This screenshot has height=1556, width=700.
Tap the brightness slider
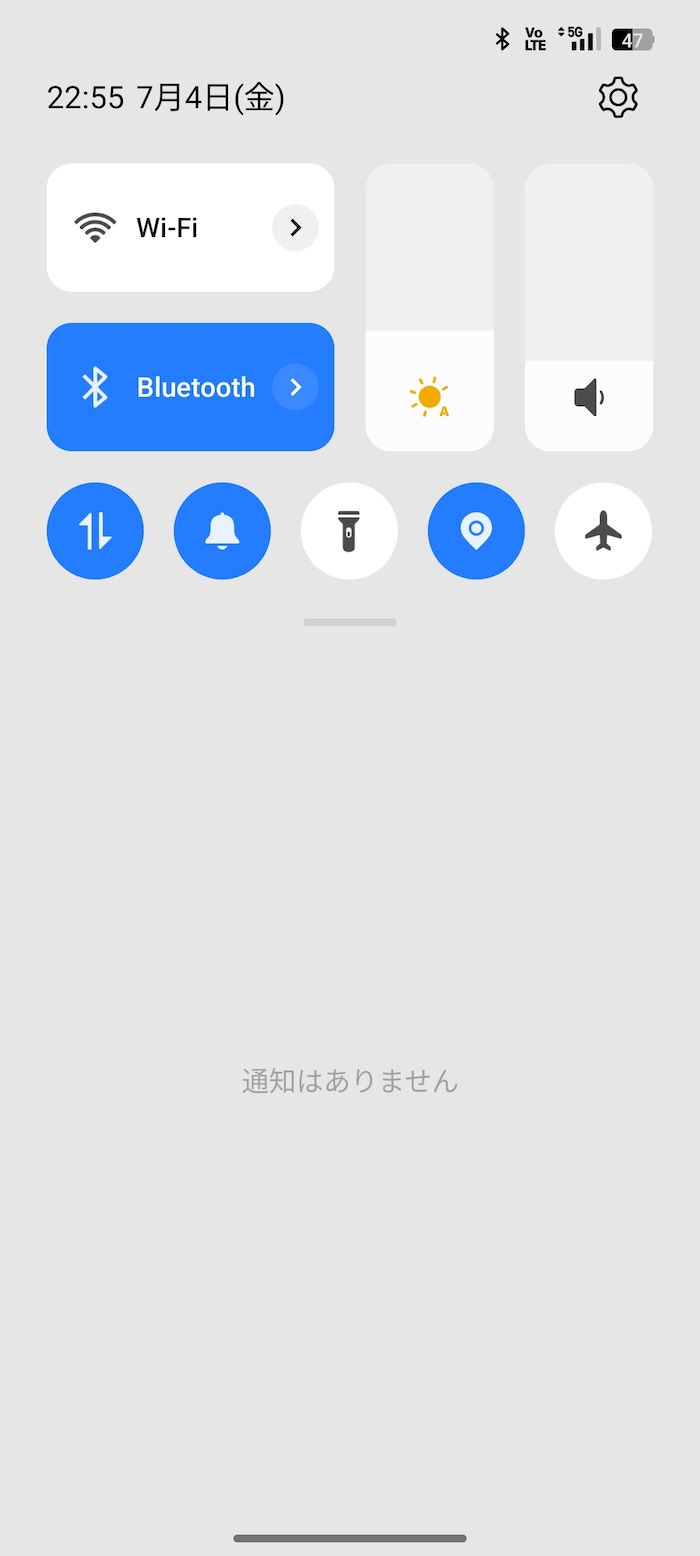(429, 307)
